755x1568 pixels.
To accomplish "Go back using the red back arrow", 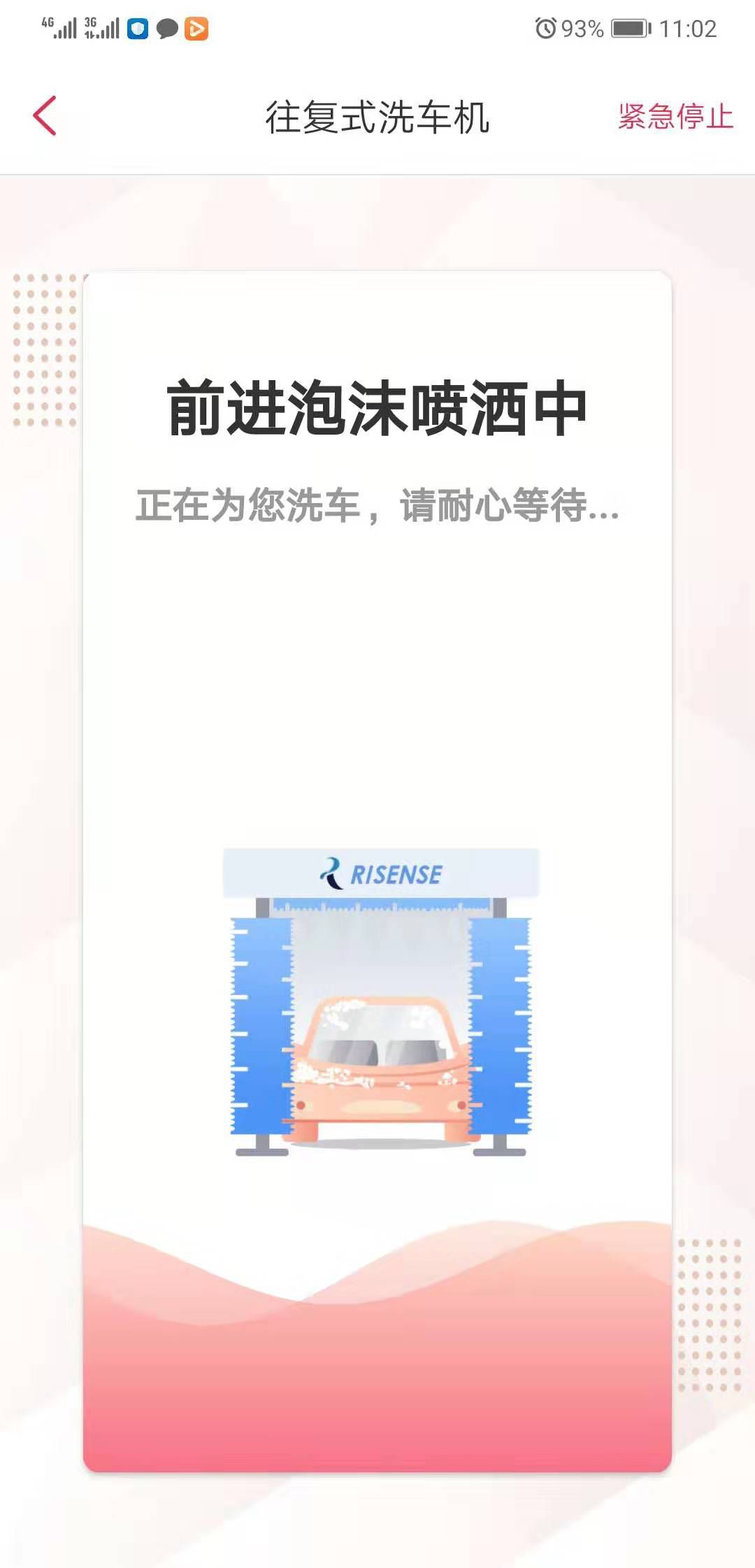I will (45, 116).
